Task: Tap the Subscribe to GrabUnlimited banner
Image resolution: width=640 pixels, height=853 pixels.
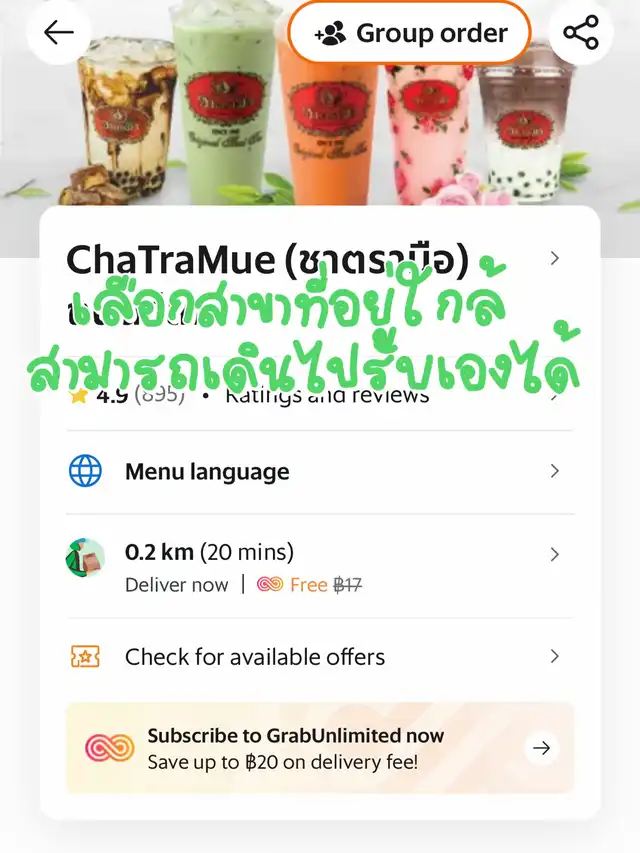Action: pos(320,748)
